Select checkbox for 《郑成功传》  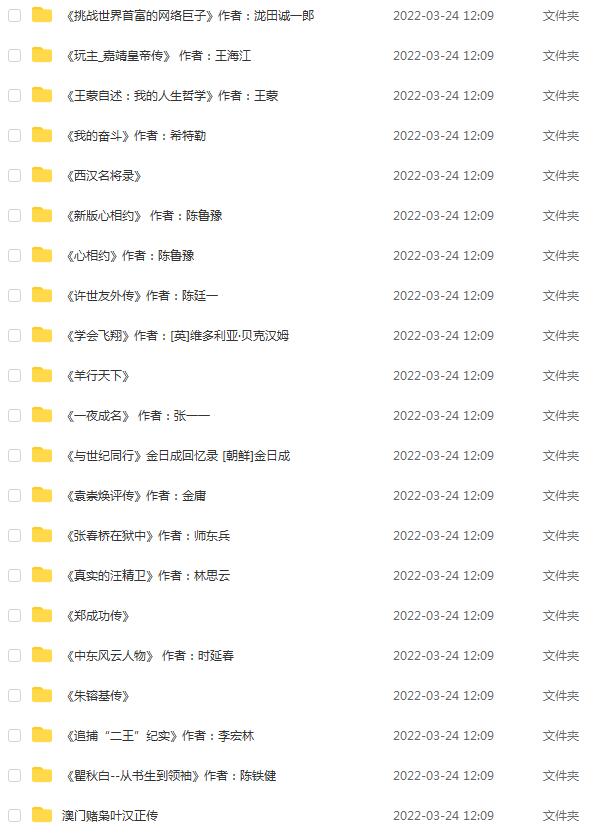pos(14,616)
